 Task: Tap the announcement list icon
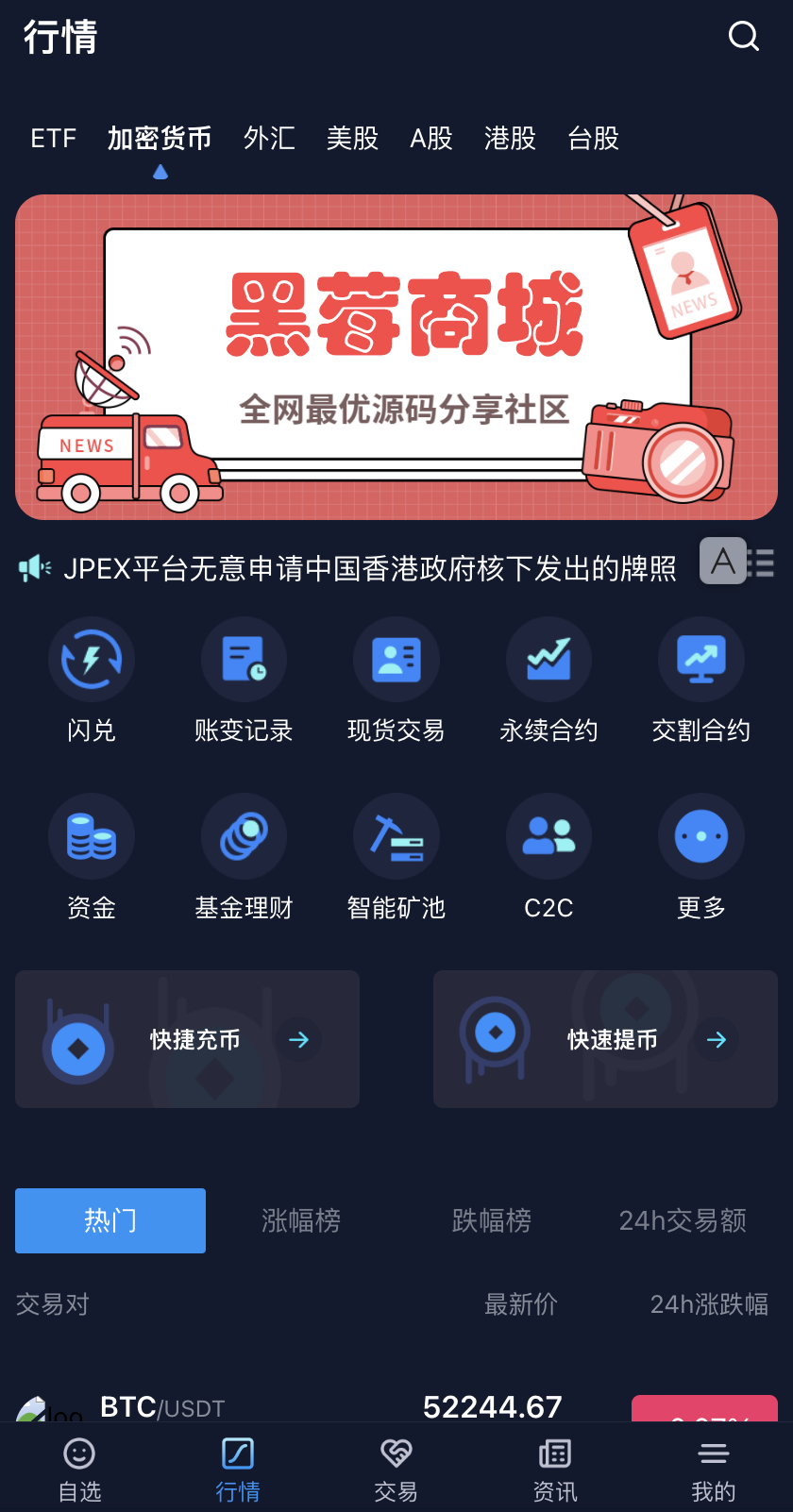point(761,563)
